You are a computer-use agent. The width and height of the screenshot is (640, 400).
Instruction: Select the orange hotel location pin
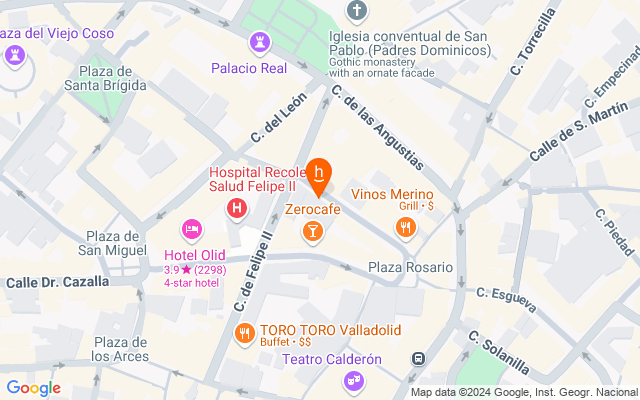point(319,175)
